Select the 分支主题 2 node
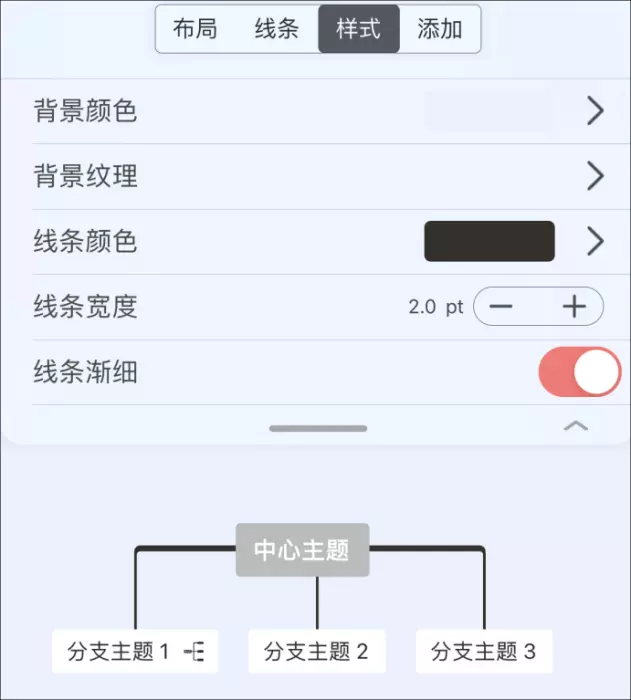The image size is (631, 700). point(316,652)
